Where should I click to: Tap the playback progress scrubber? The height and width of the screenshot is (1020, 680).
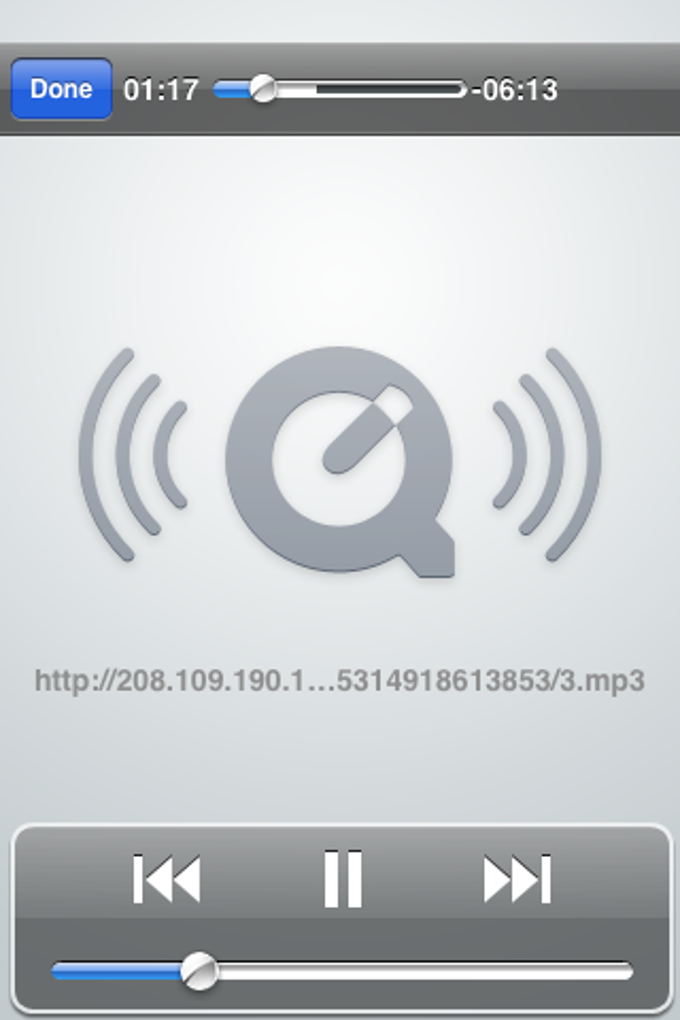[x=263, y=89]
